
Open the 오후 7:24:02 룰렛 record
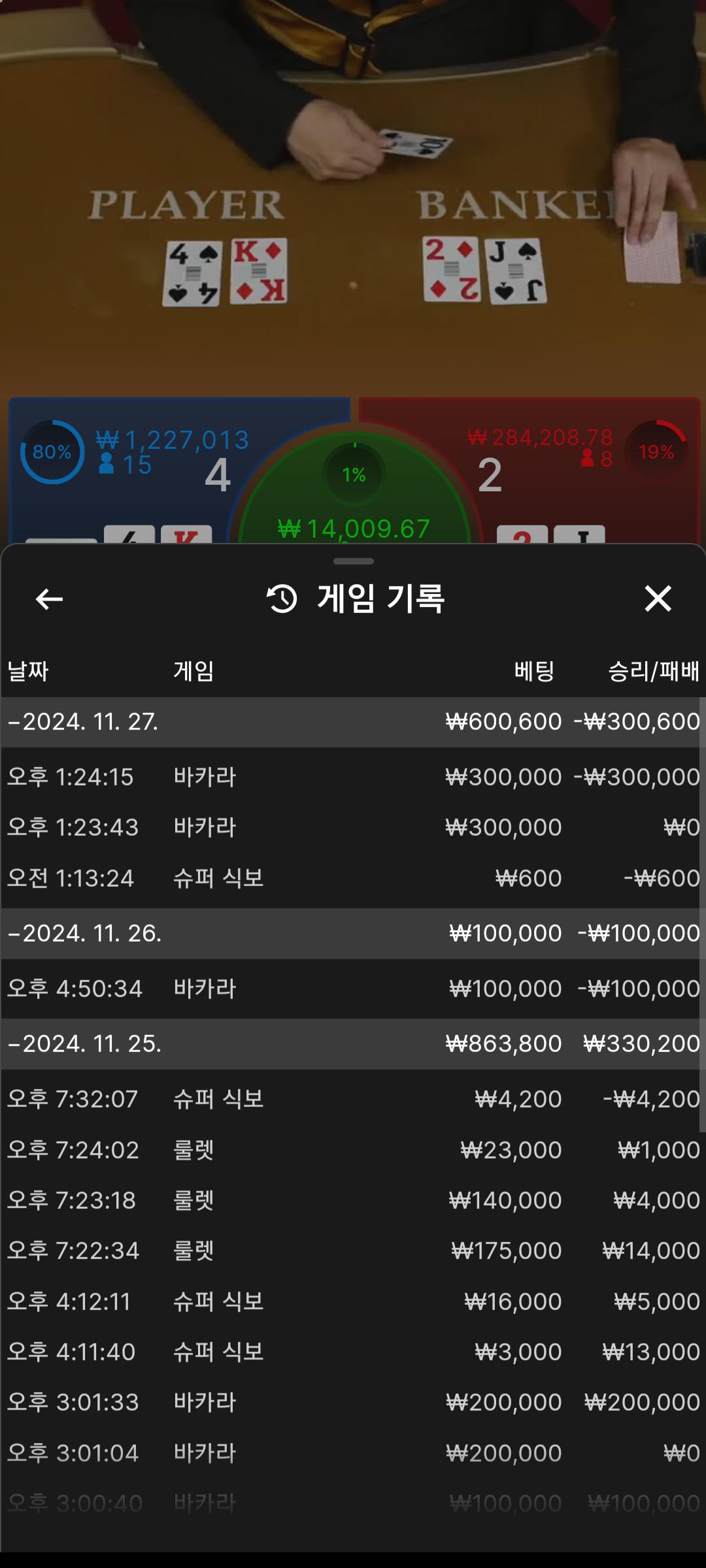pyautogui.click(x=353, y=1150)
